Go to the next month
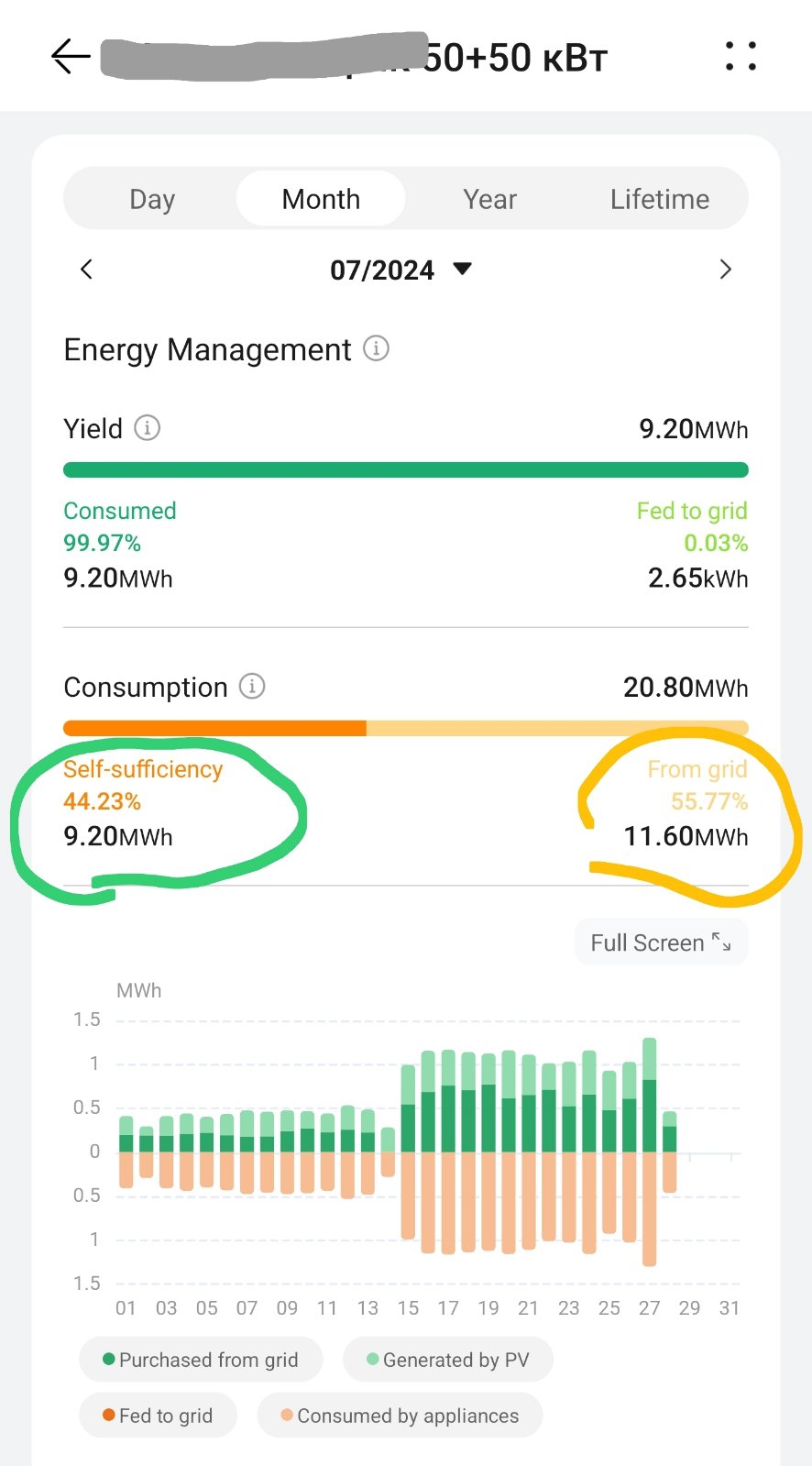812x1466 pixels. [725, 270]
